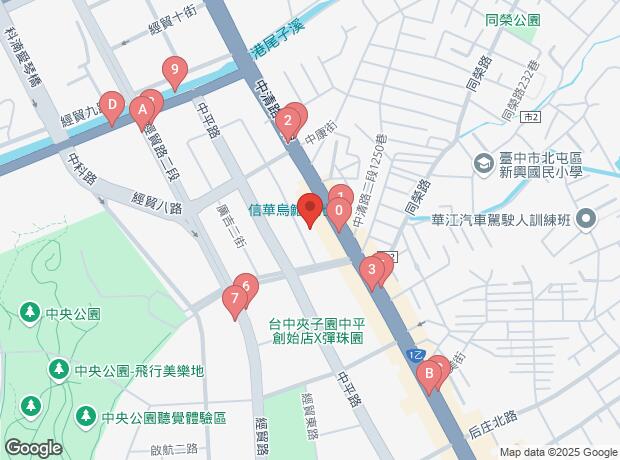Select map marker number 9
The height and width of the screenshot is (460, 620).
[x=175, y=70]
